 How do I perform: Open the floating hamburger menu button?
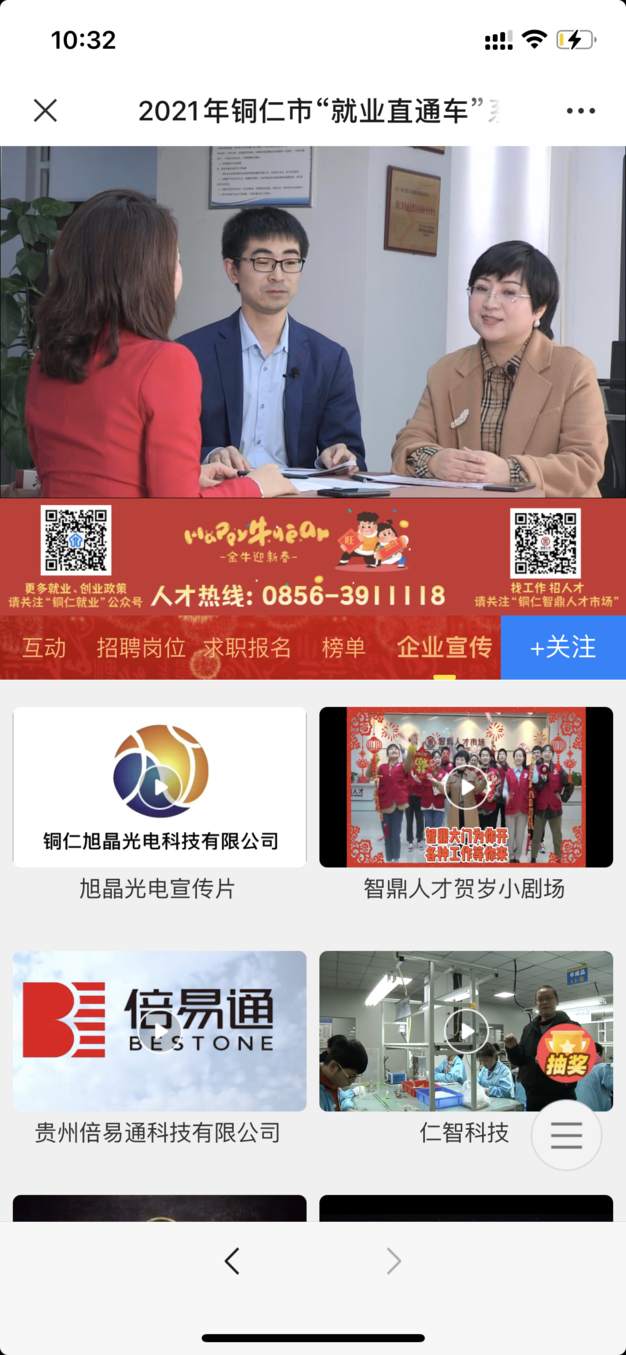[x=566, y=1135]
